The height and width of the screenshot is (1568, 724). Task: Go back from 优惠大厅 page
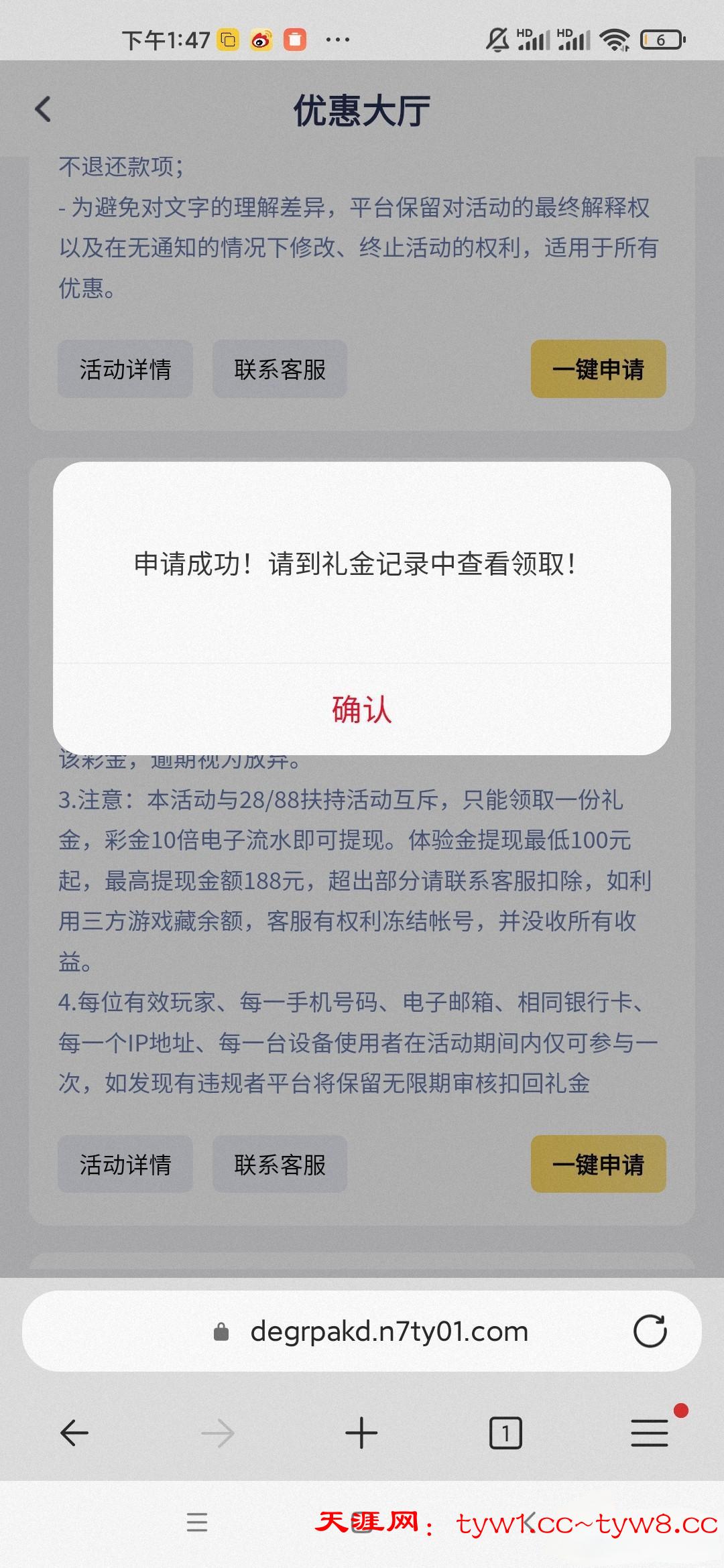tap(43, 109)
